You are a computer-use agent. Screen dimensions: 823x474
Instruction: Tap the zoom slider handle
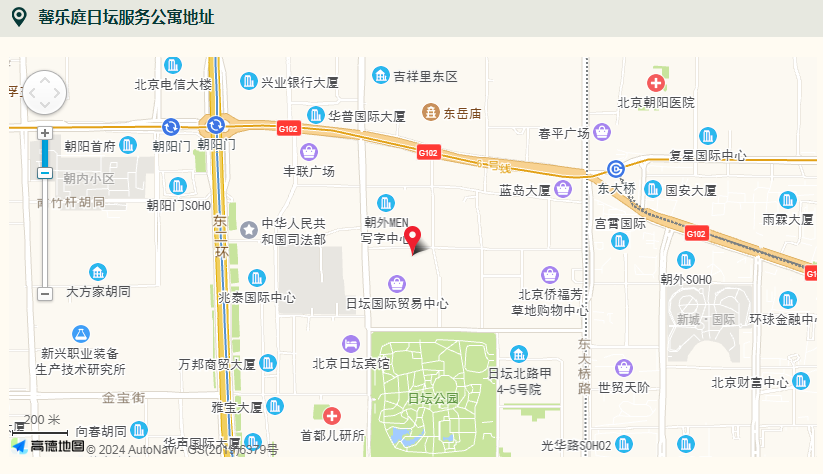(44, 173)
